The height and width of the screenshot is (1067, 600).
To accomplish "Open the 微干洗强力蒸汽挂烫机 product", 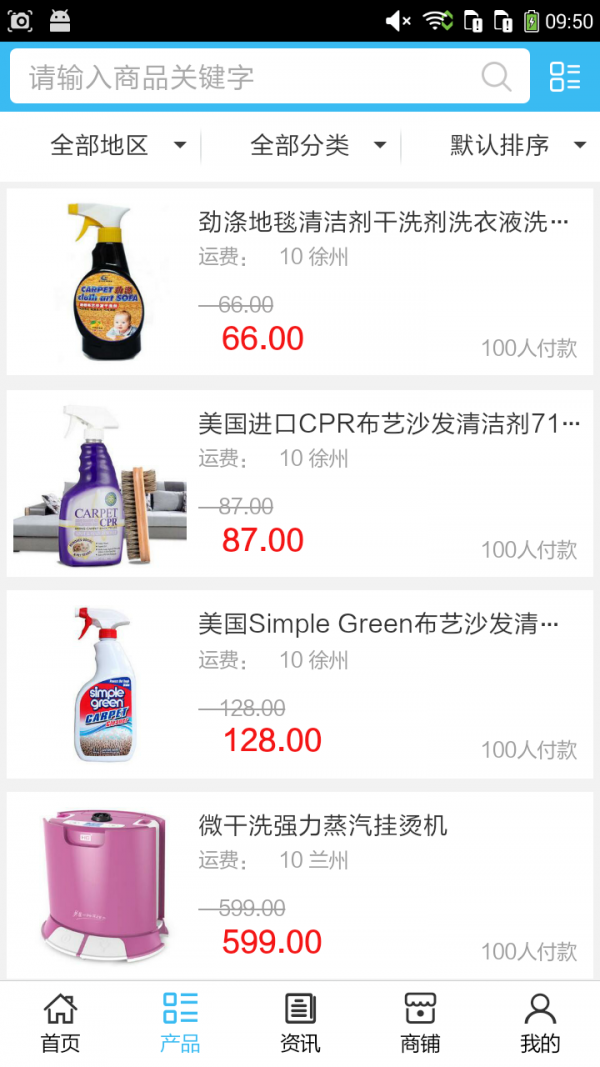I will point(300,886).
